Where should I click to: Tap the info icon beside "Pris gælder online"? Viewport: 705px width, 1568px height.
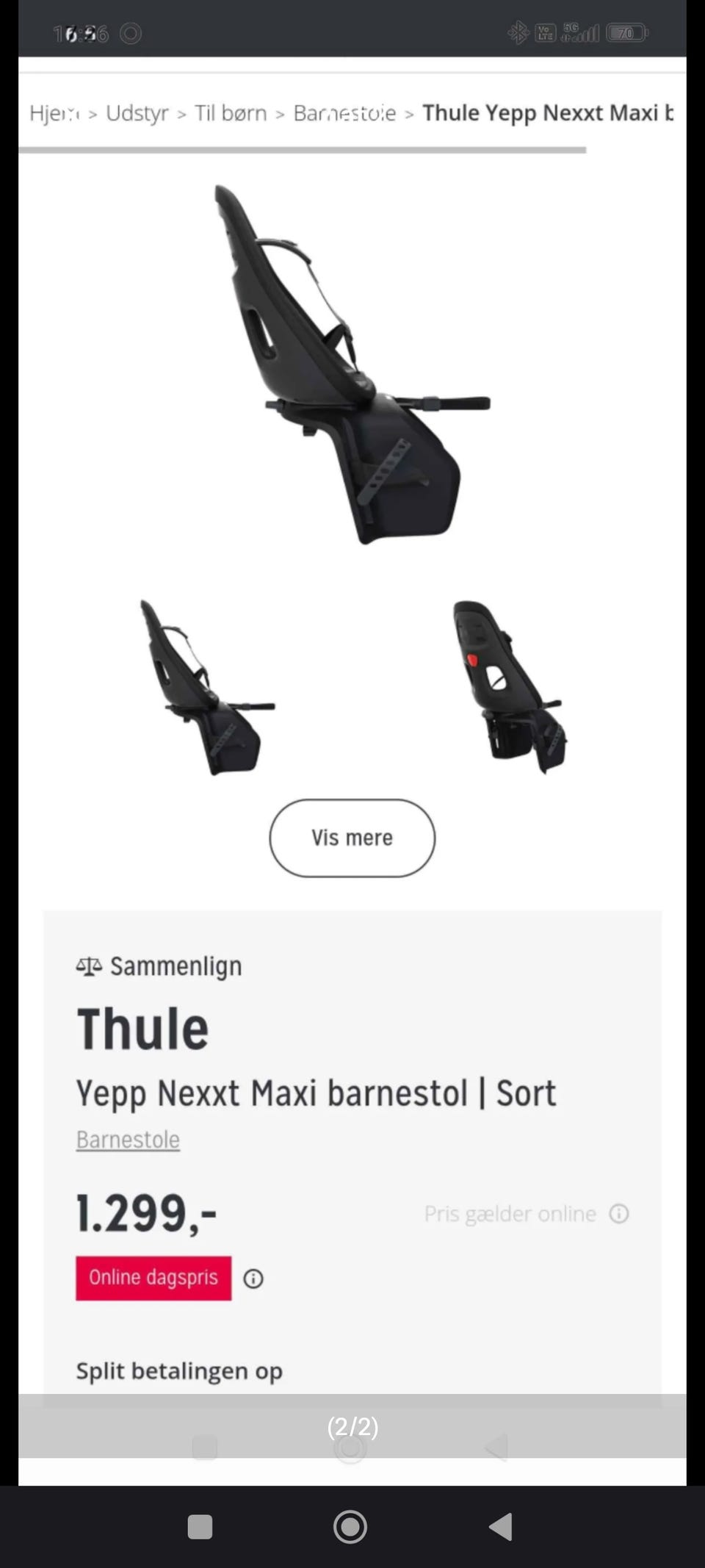coord(618,1214)
